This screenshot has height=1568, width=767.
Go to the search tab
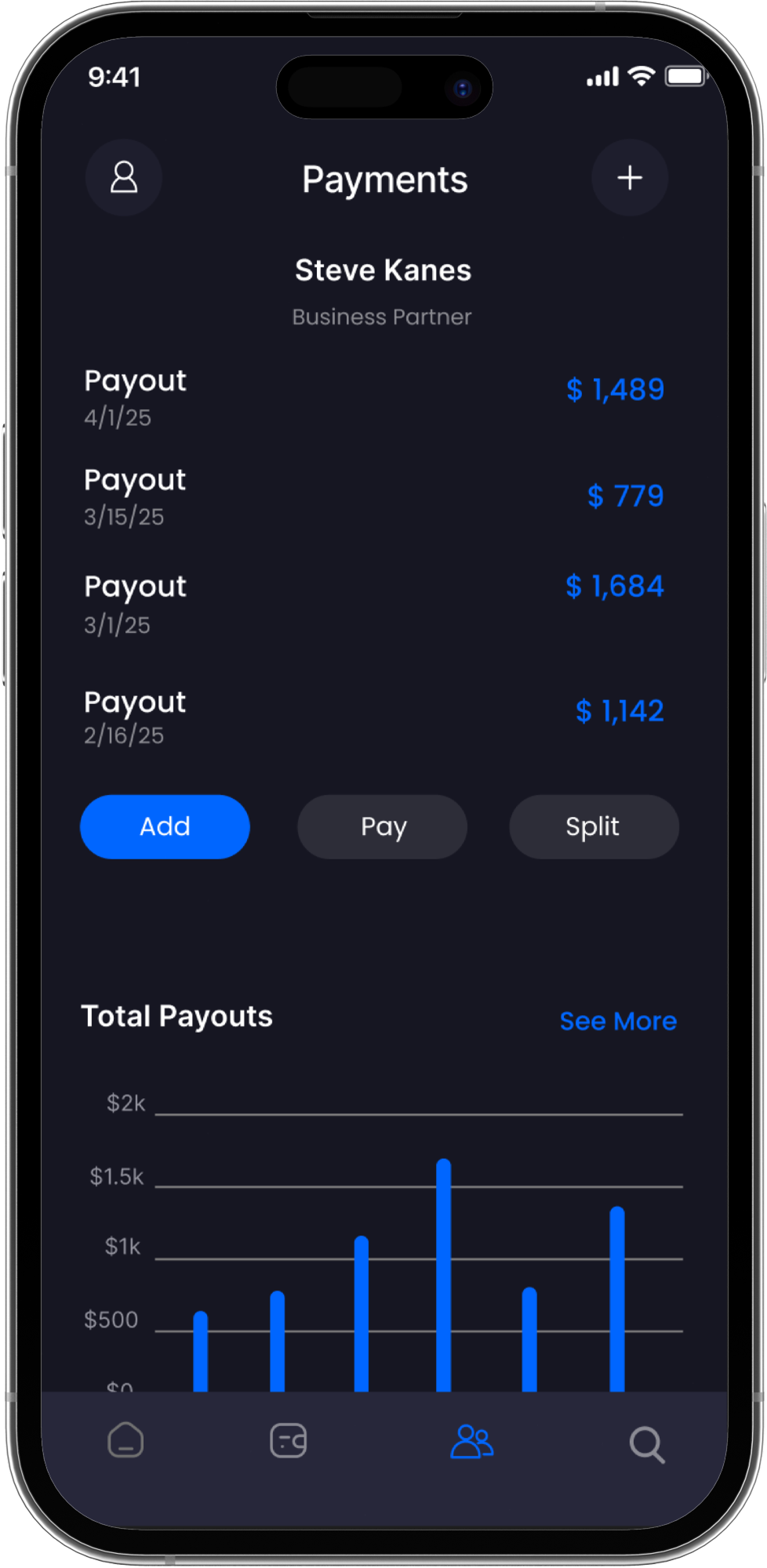tap(647, 1443)
